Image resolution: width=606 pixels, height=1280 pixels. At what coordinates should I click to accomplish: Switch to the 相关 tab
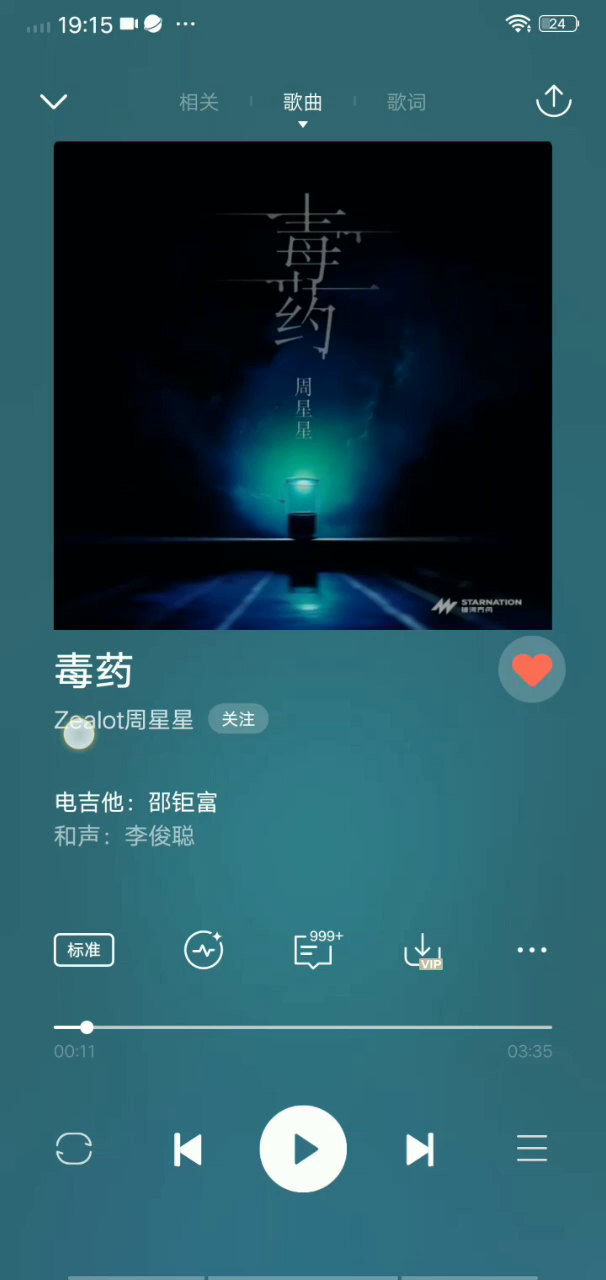[x=198, y=102]
